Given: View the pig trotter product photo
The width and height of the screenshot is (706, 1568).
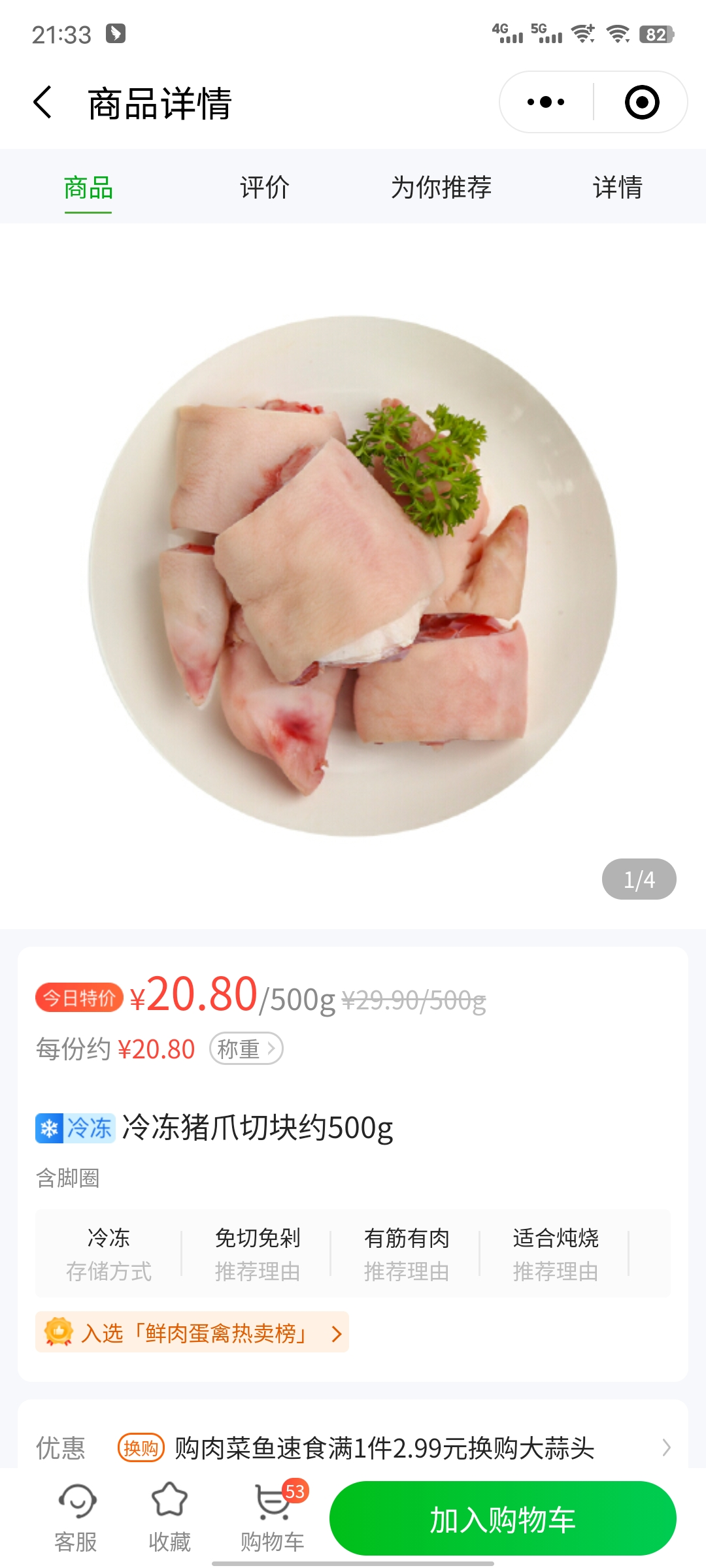Looking at the screenshot, I should tap(353, 575).
